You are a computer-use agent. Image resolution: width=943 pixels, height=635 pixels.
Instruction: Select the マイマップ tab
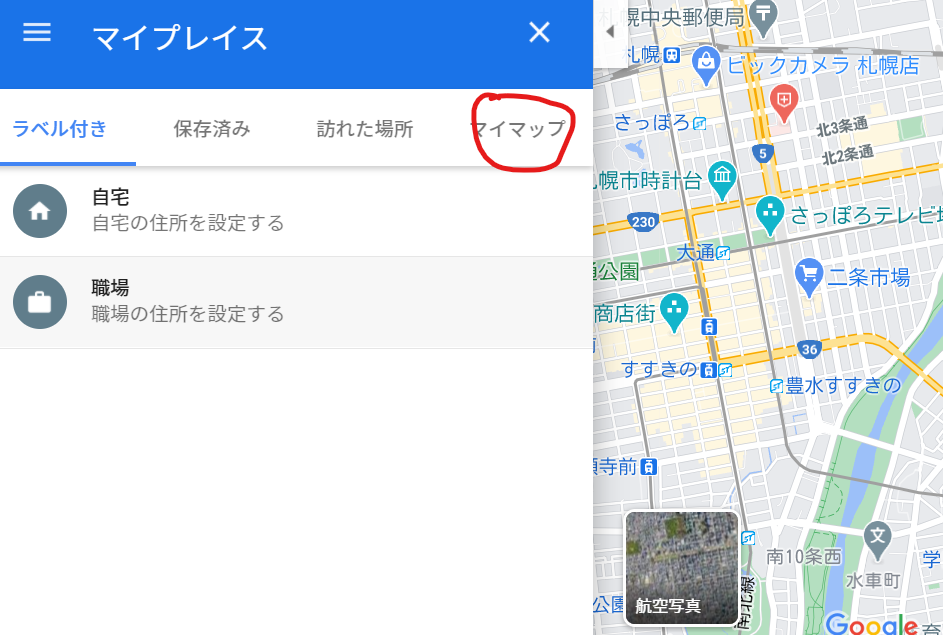518,129
